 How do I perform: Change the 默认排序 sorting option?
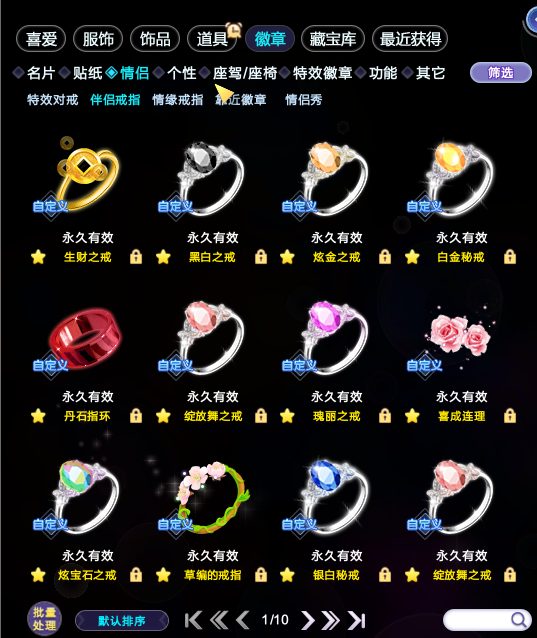point(122,621)
